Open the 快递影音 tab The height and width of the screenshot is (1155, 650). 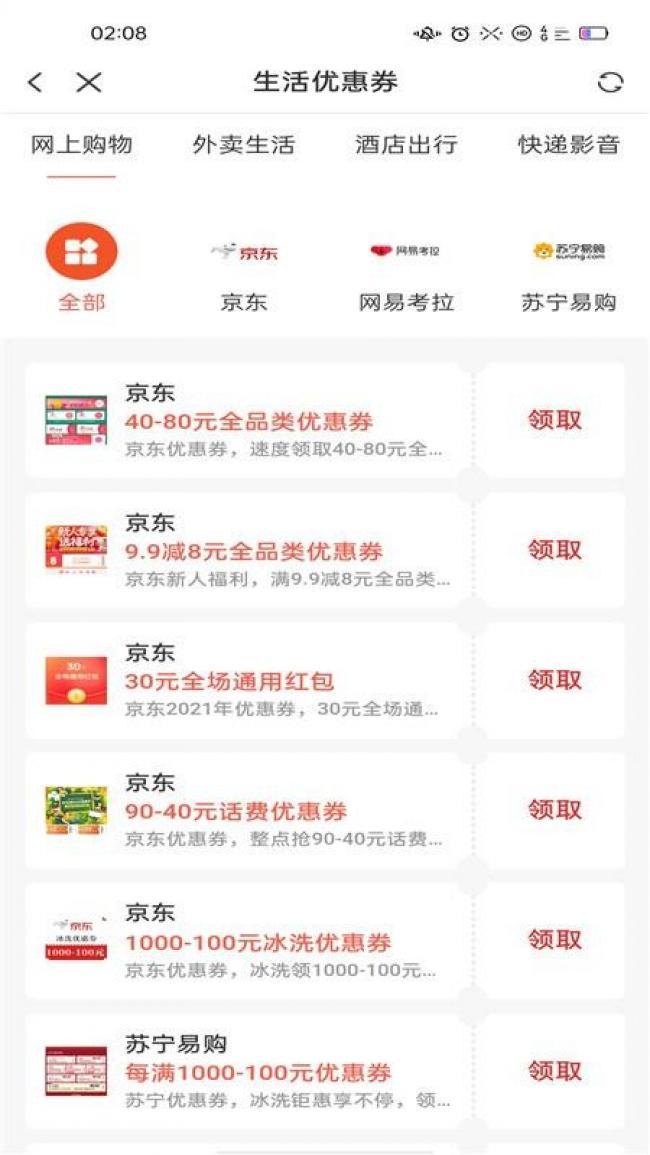569,144
